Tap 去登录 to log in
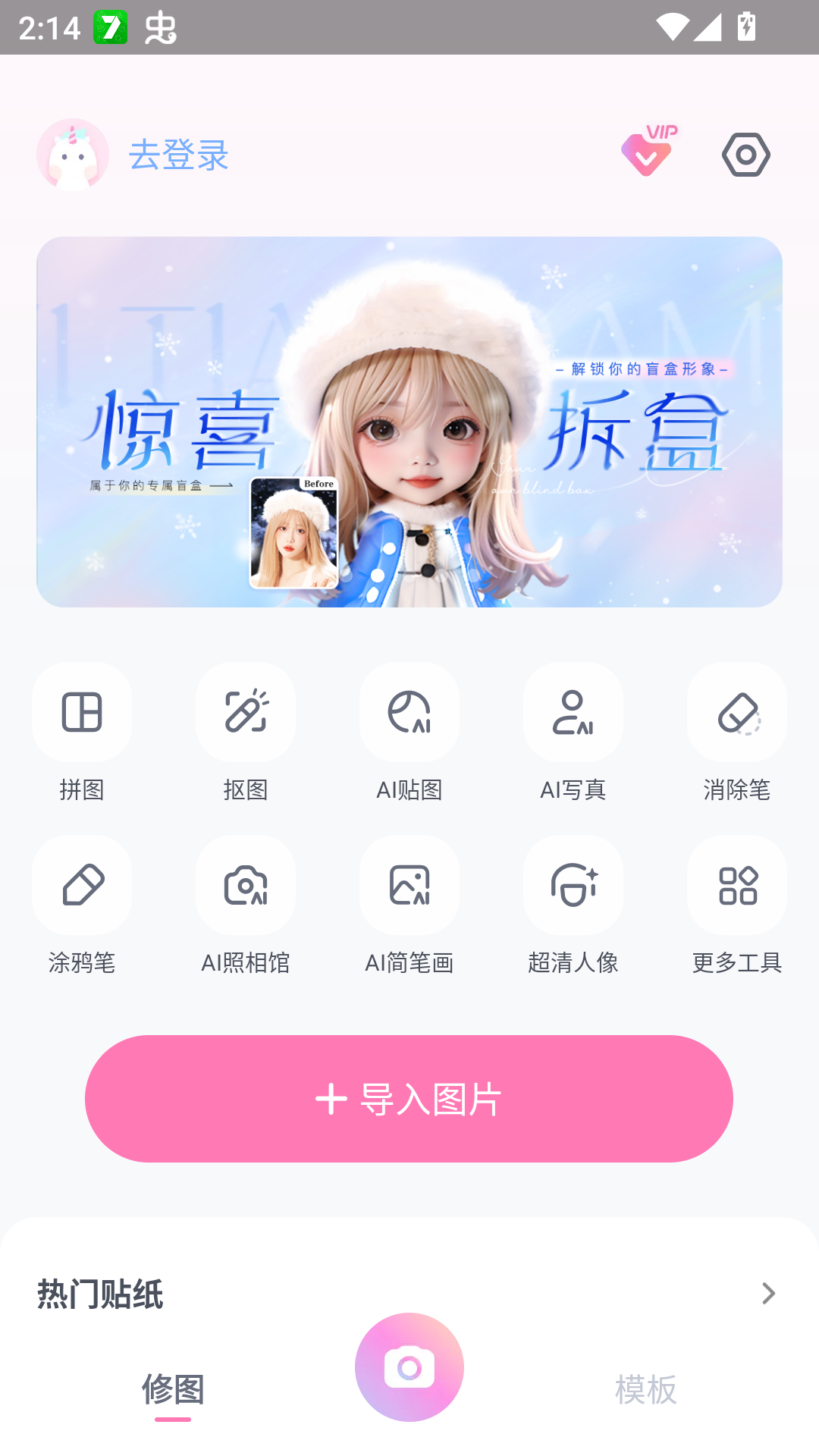The height and width of the screenshot is (1456, 819). pyautogui.click(x=178, y=155)
